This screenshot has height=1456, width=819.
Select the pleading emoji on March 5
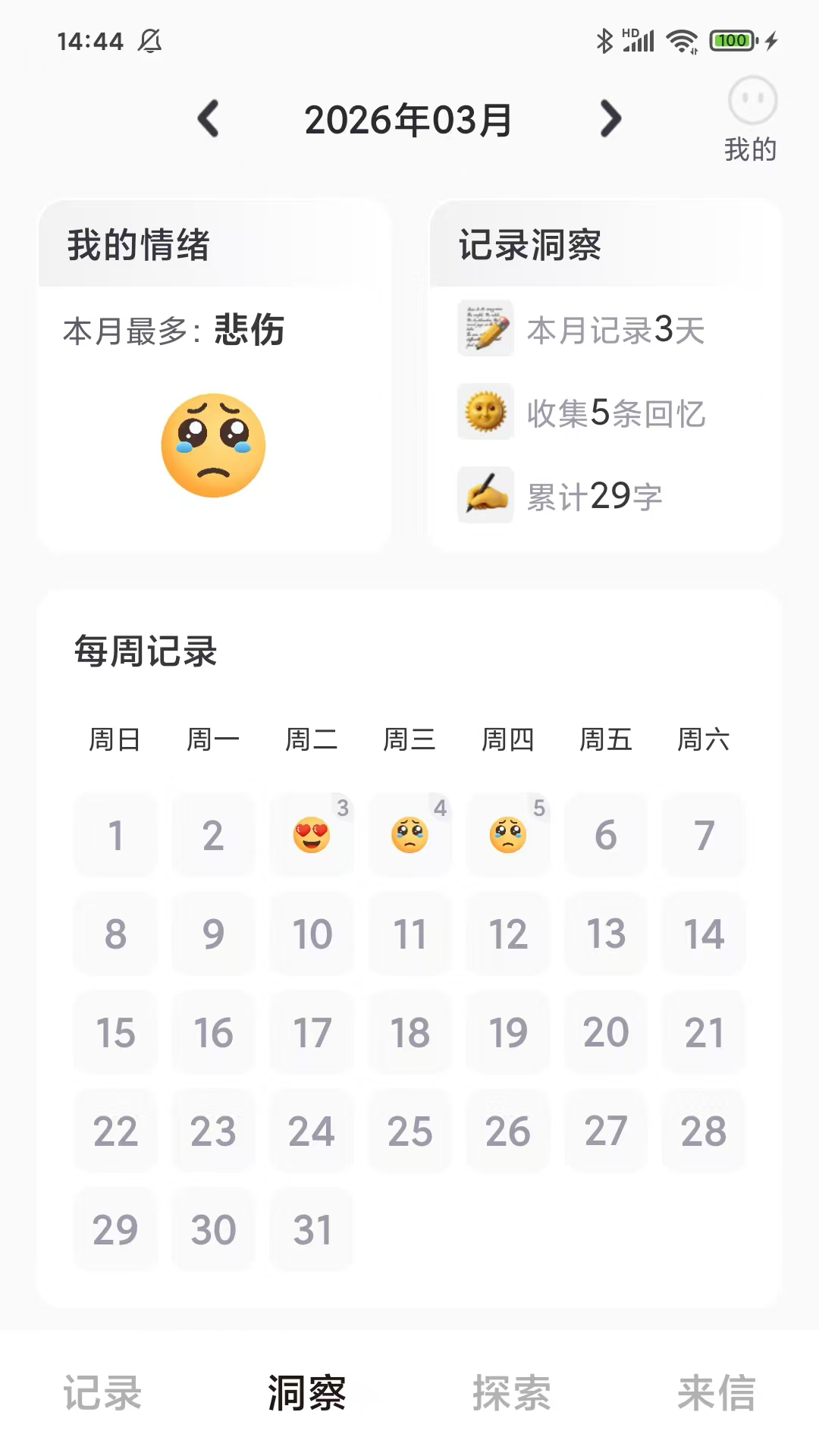[x=507, y=836]
